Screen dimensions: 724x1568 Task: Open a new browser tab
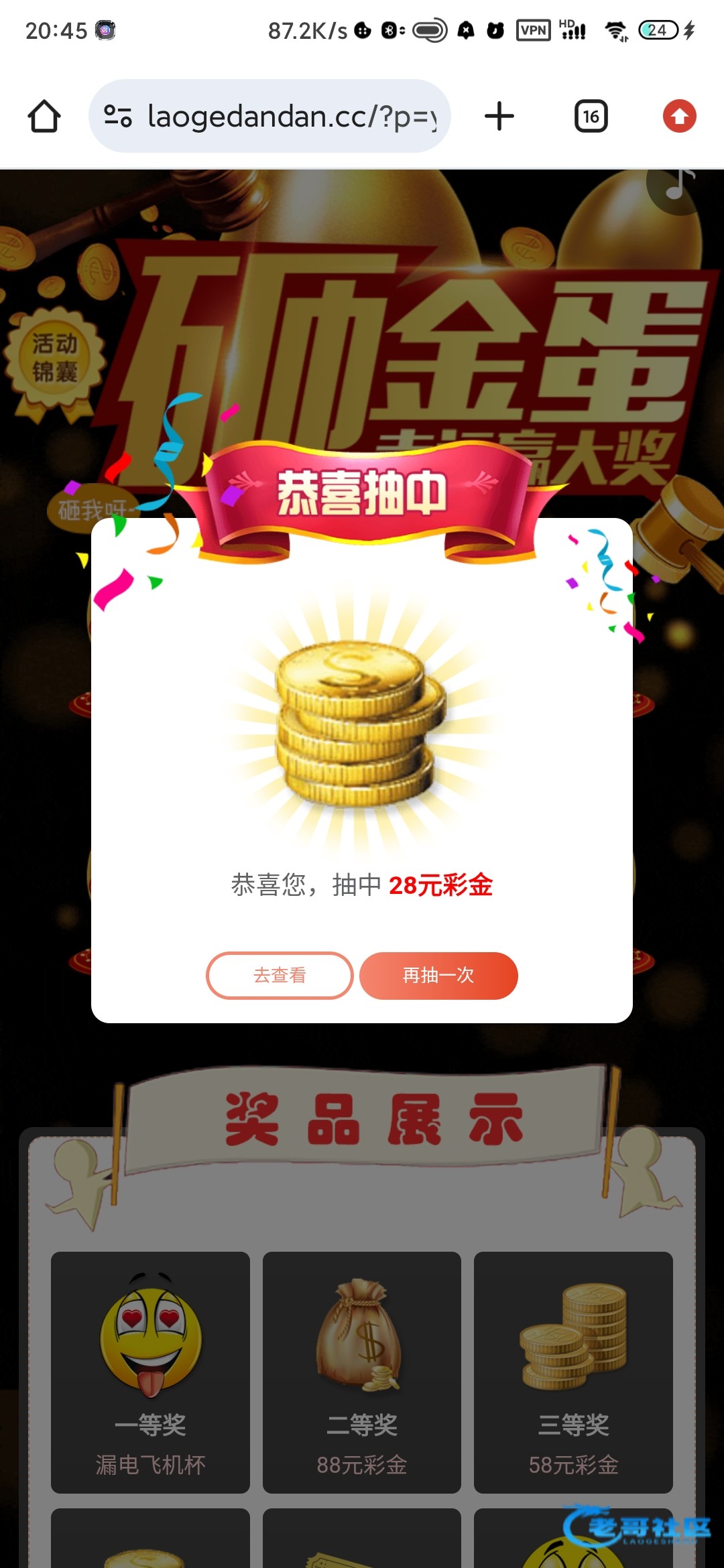point(499,117)
